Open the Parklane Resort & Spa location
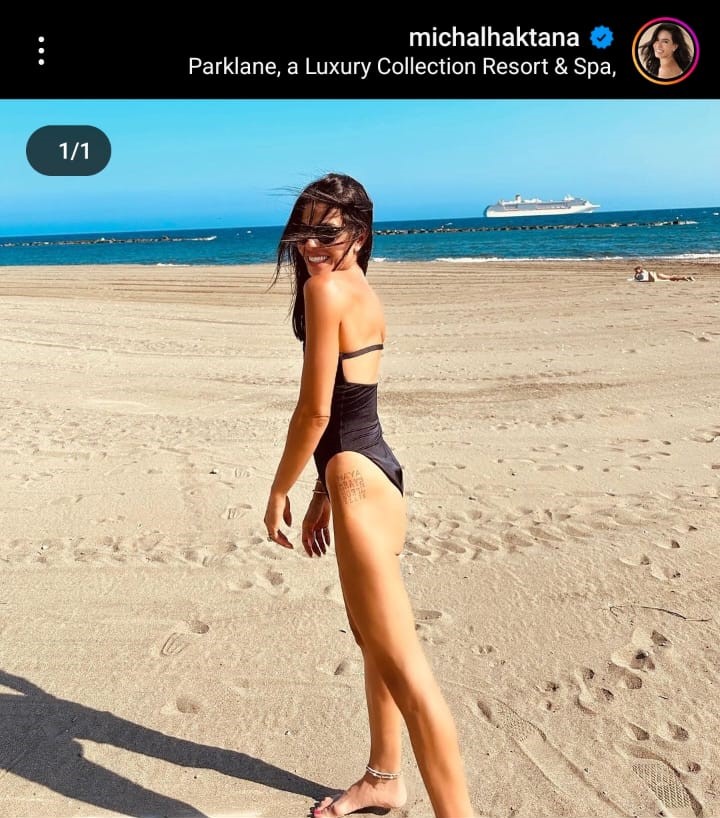Screen dimensions: 720x818 tap(401, 67)
